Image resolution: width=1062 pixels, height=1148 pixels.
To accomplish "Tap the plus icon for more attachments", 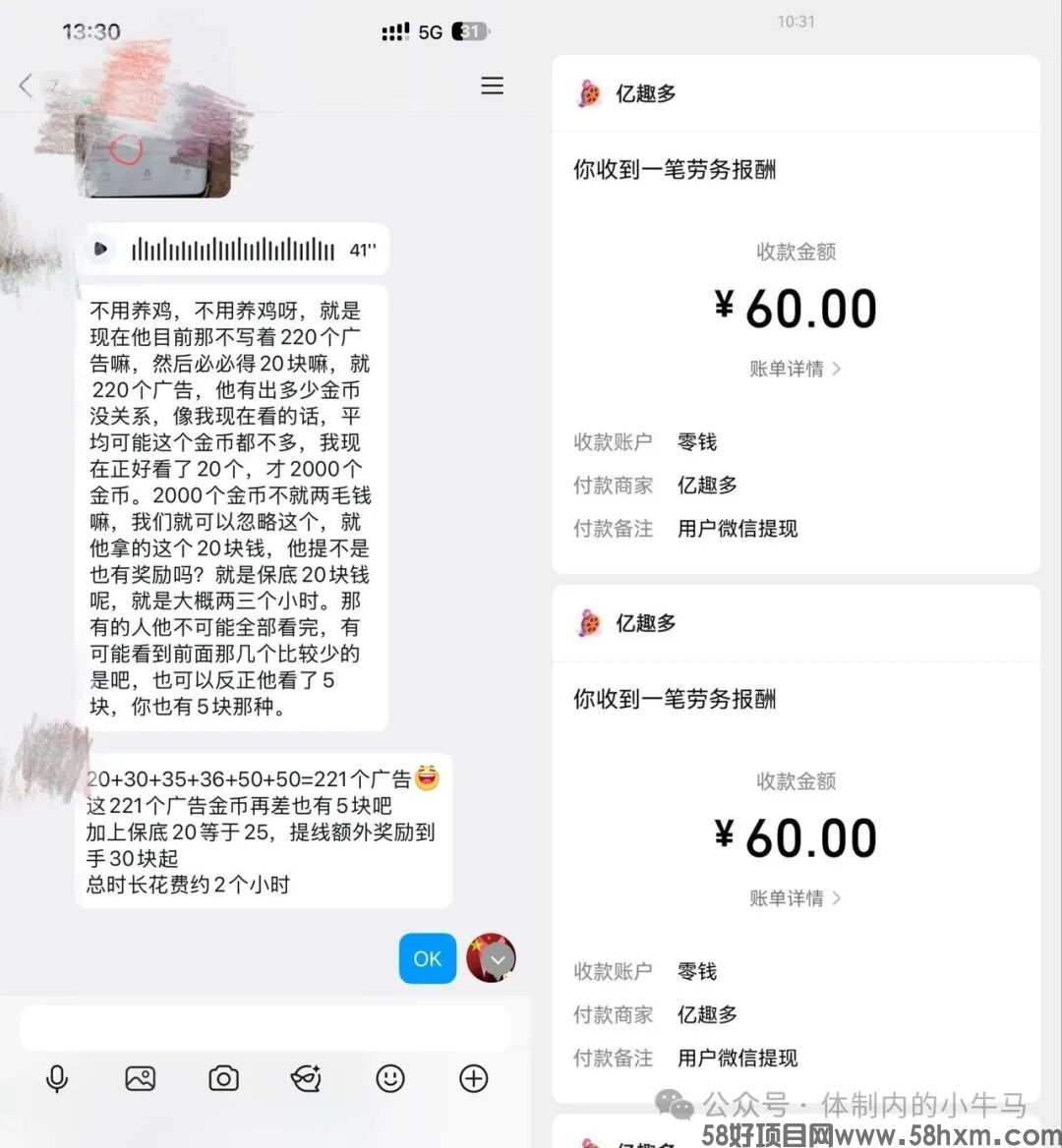I will point(472,1078).
